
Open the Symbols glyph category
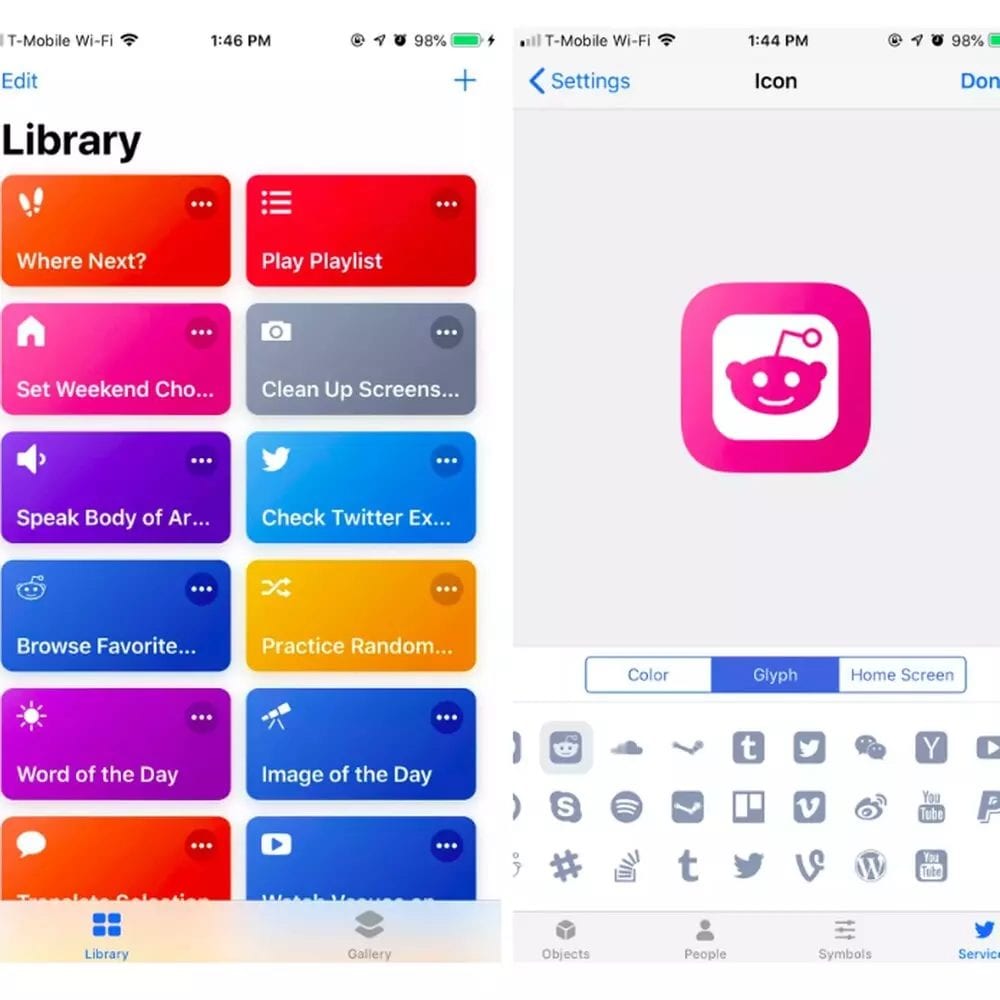(845, 940)
